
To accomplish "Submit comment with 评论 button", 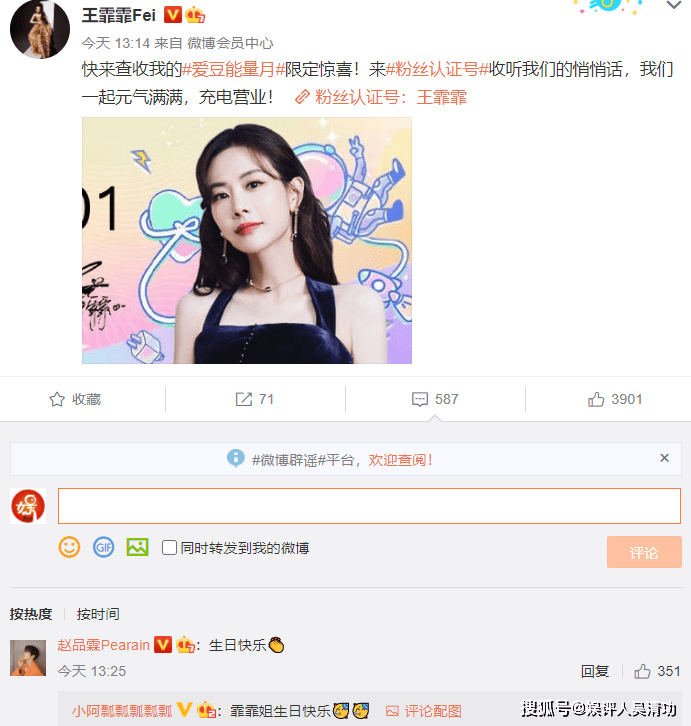I will (x=644, y=552).
